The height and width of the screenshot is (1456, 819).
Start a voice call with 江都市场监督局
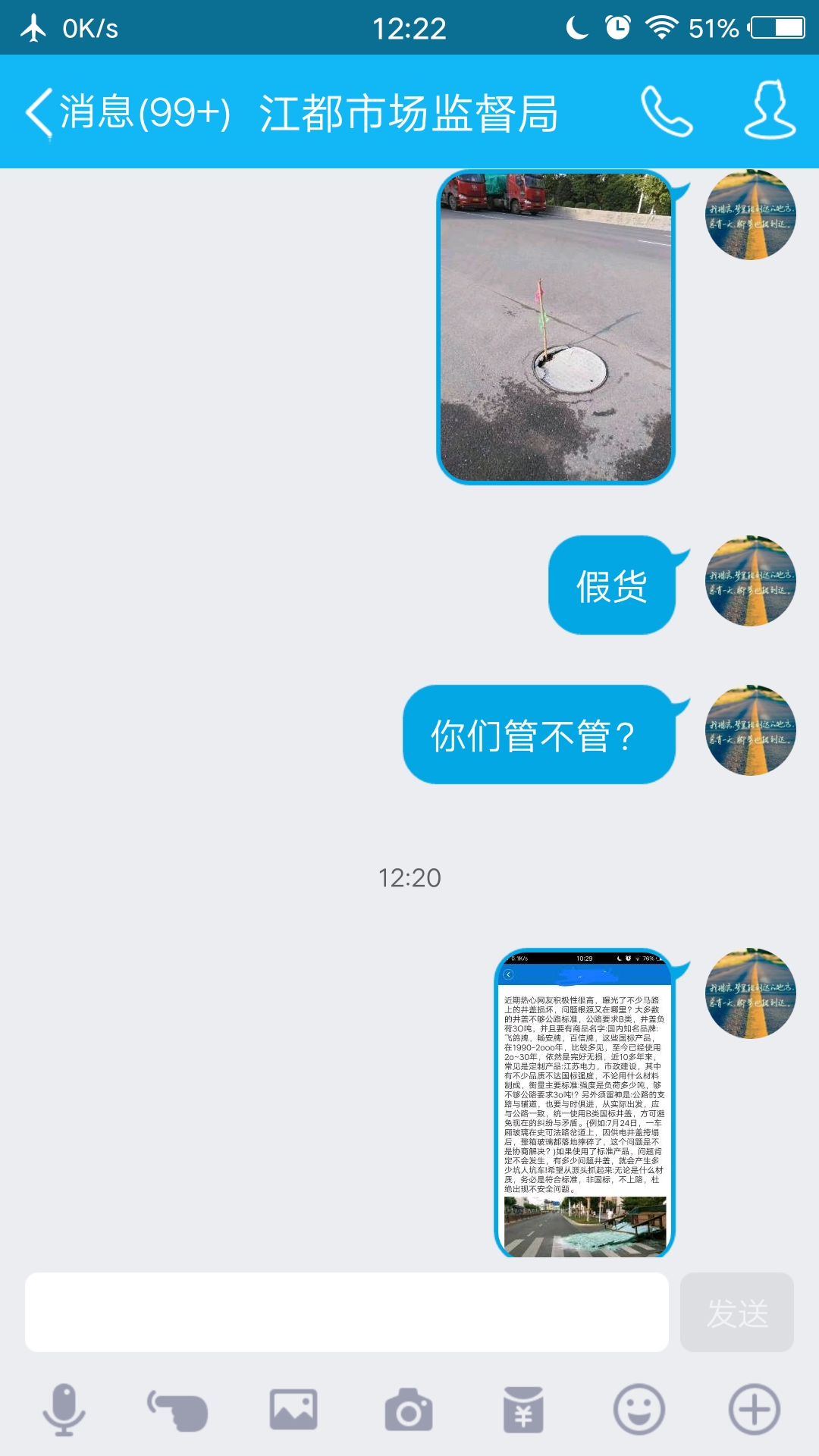[x=667, y=111]
